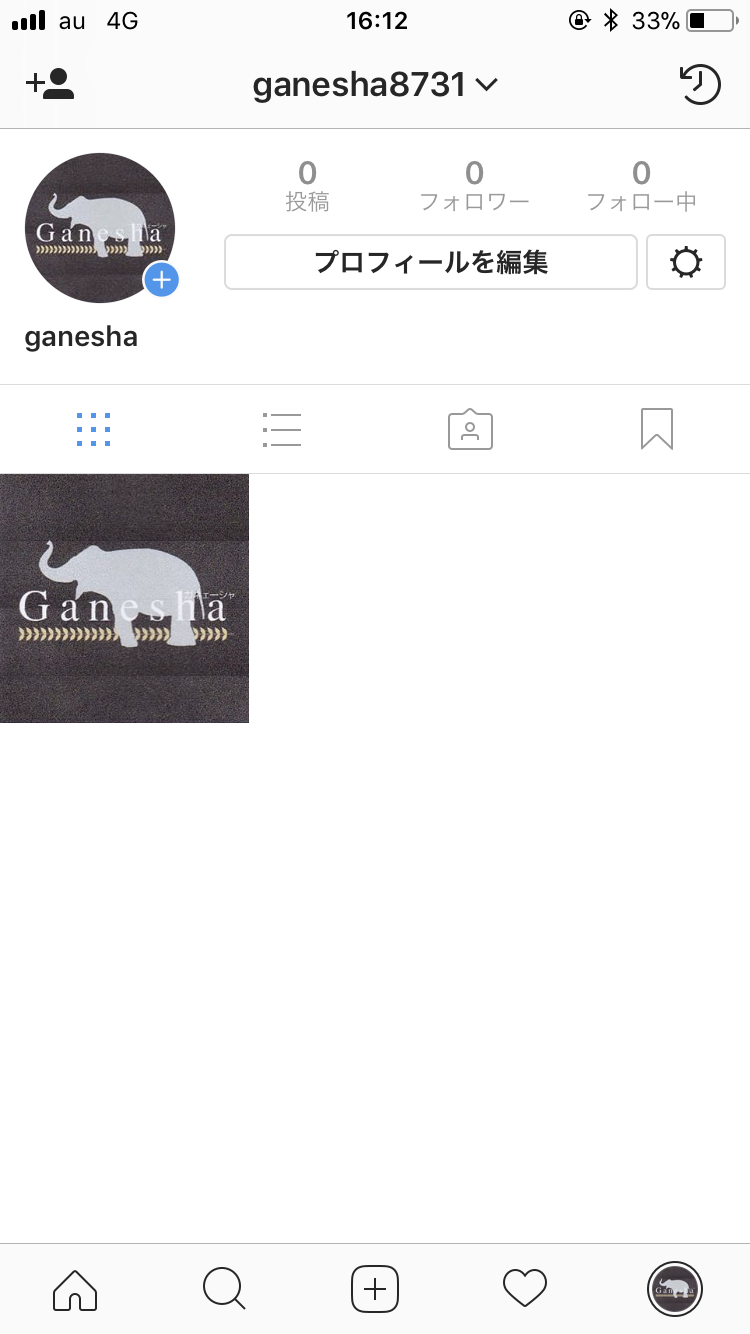View 0 フォロワー followers list
The width and height of the screenshot is (750, 1334).
click(x=474, y=186)
